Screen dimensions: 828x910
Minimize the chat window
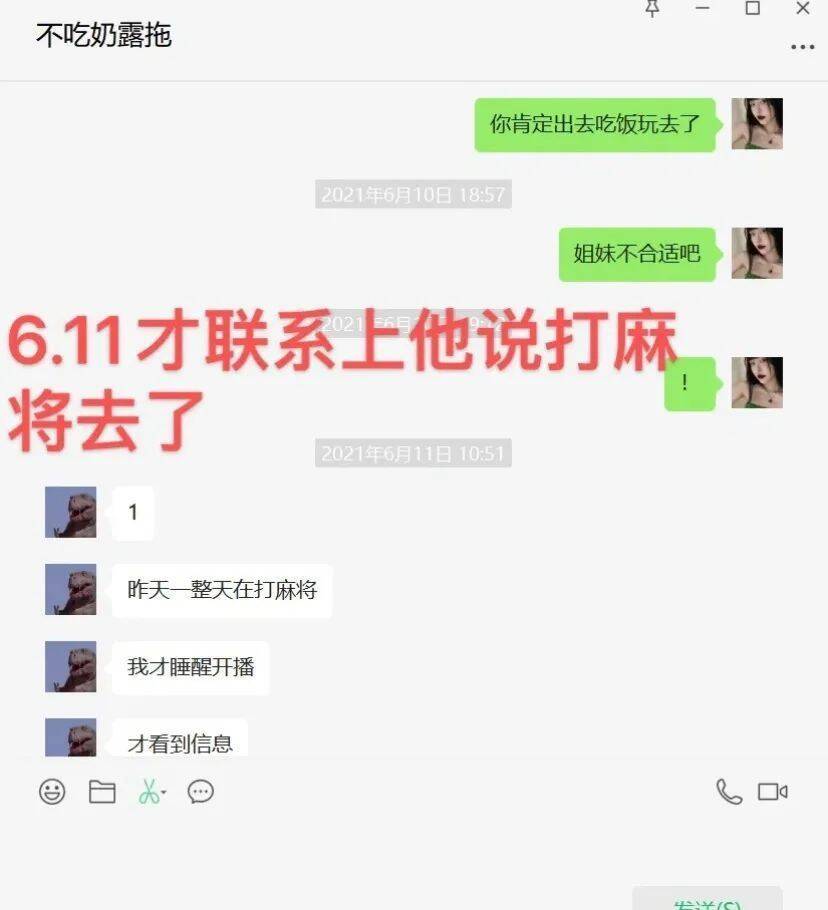[703, 8]
